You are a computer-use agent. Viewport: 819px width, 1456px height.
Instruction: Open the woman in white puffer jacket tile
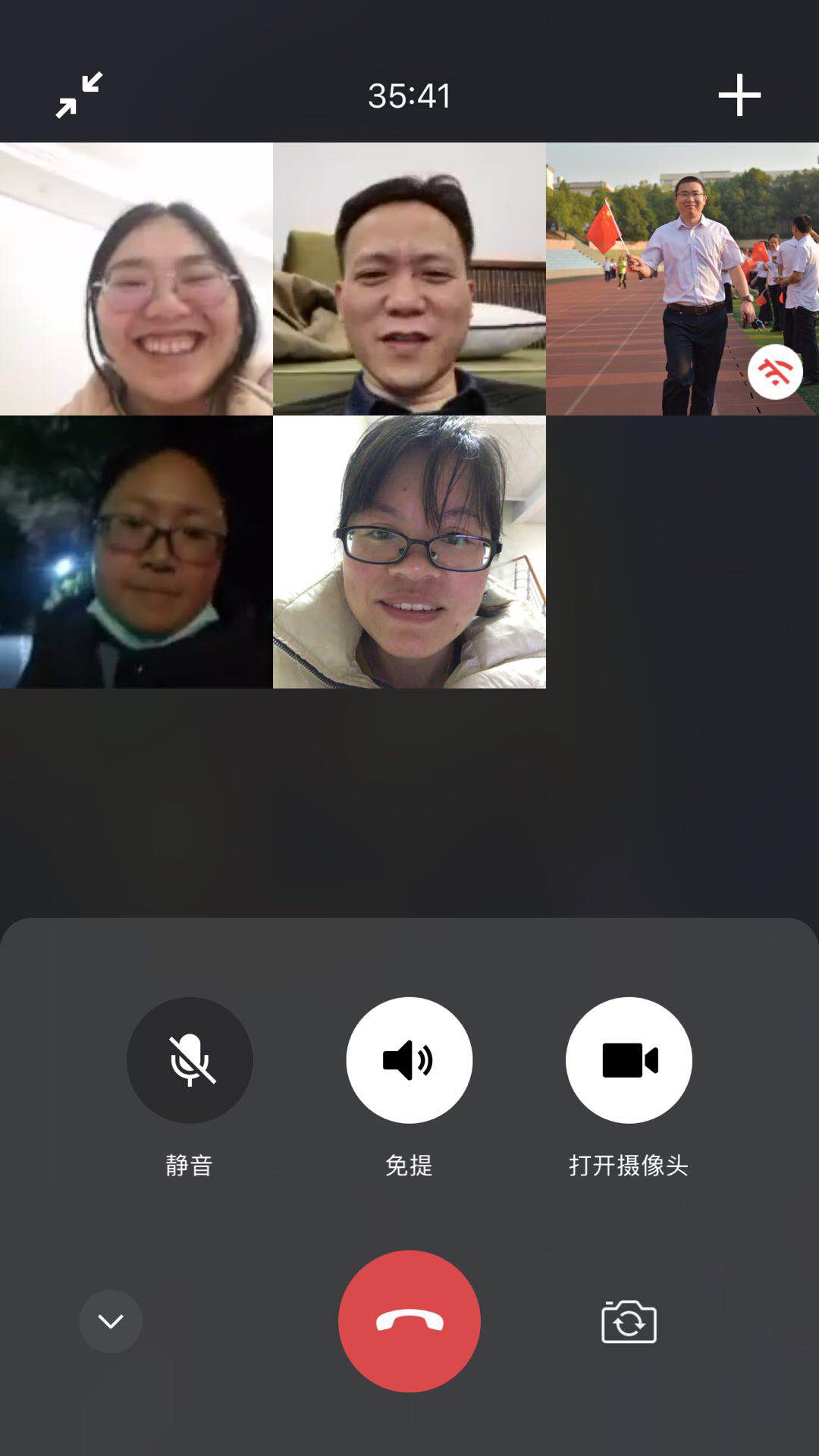pos(409,551)
